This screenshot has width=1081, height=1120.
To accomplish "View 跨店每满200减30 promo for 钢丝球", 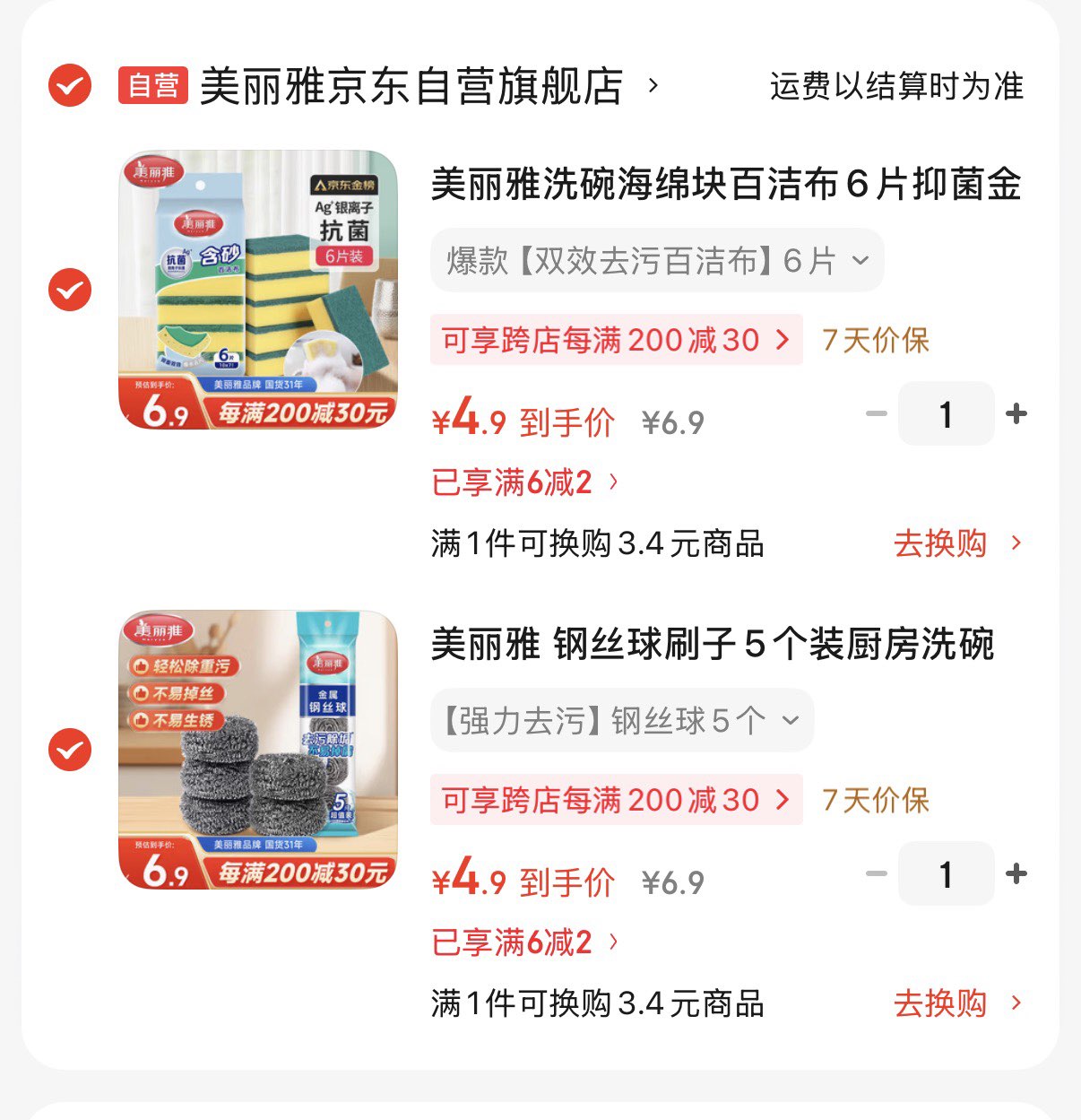I will 616,800.
